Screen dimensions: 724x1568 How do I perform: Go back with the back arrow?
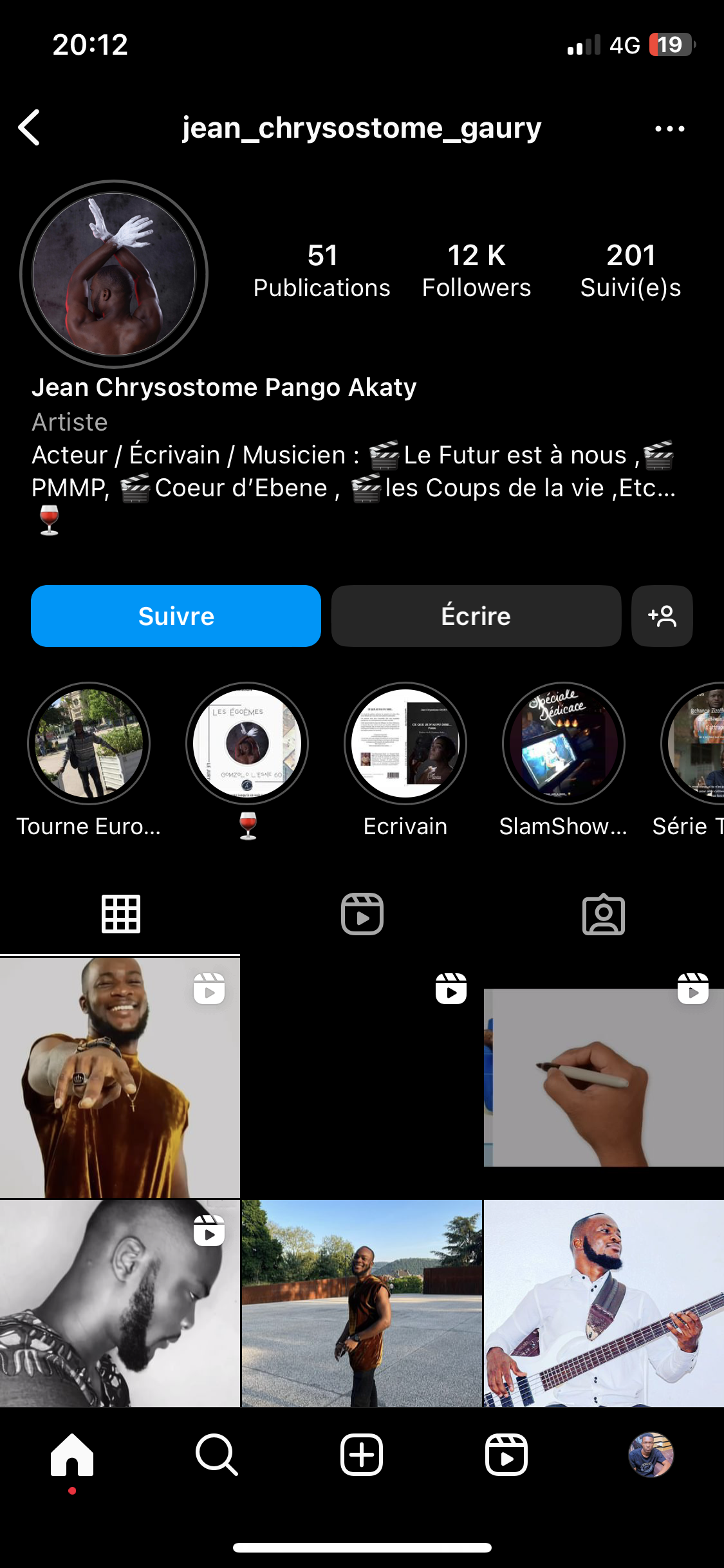tap(30, 127)
